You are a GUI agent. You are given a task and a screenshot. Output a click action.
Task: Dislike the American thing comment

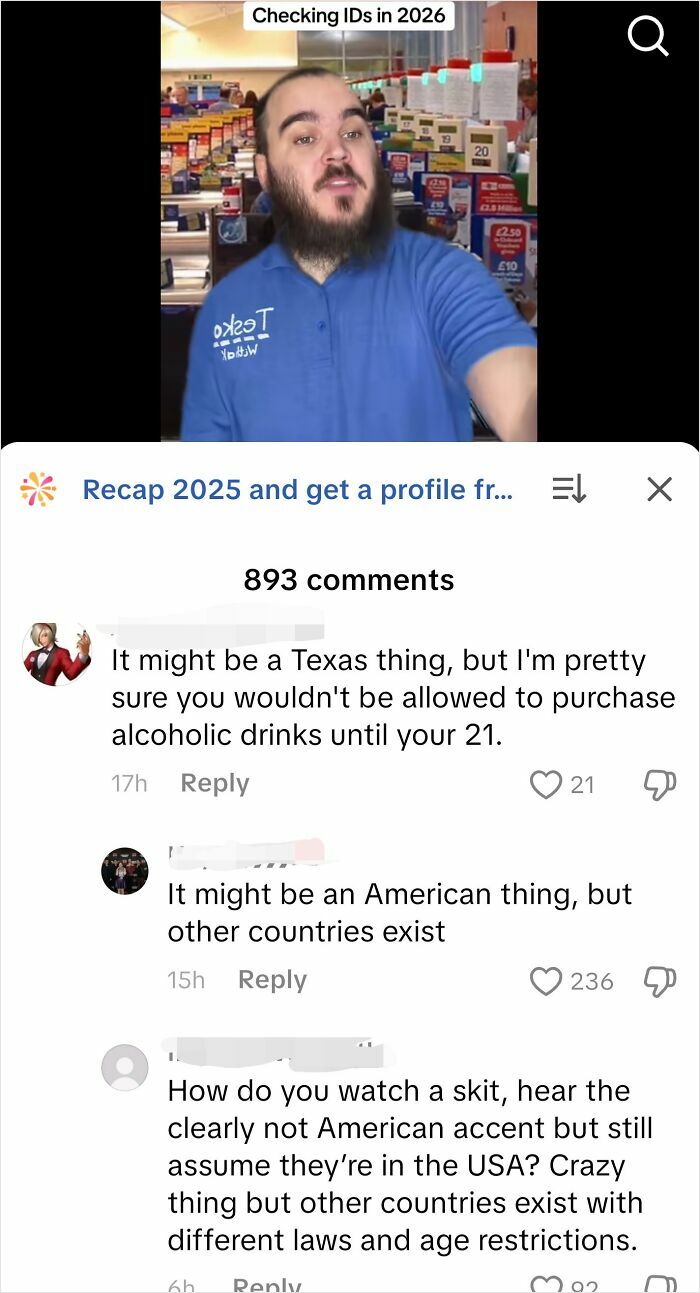(x=661, y=981)
